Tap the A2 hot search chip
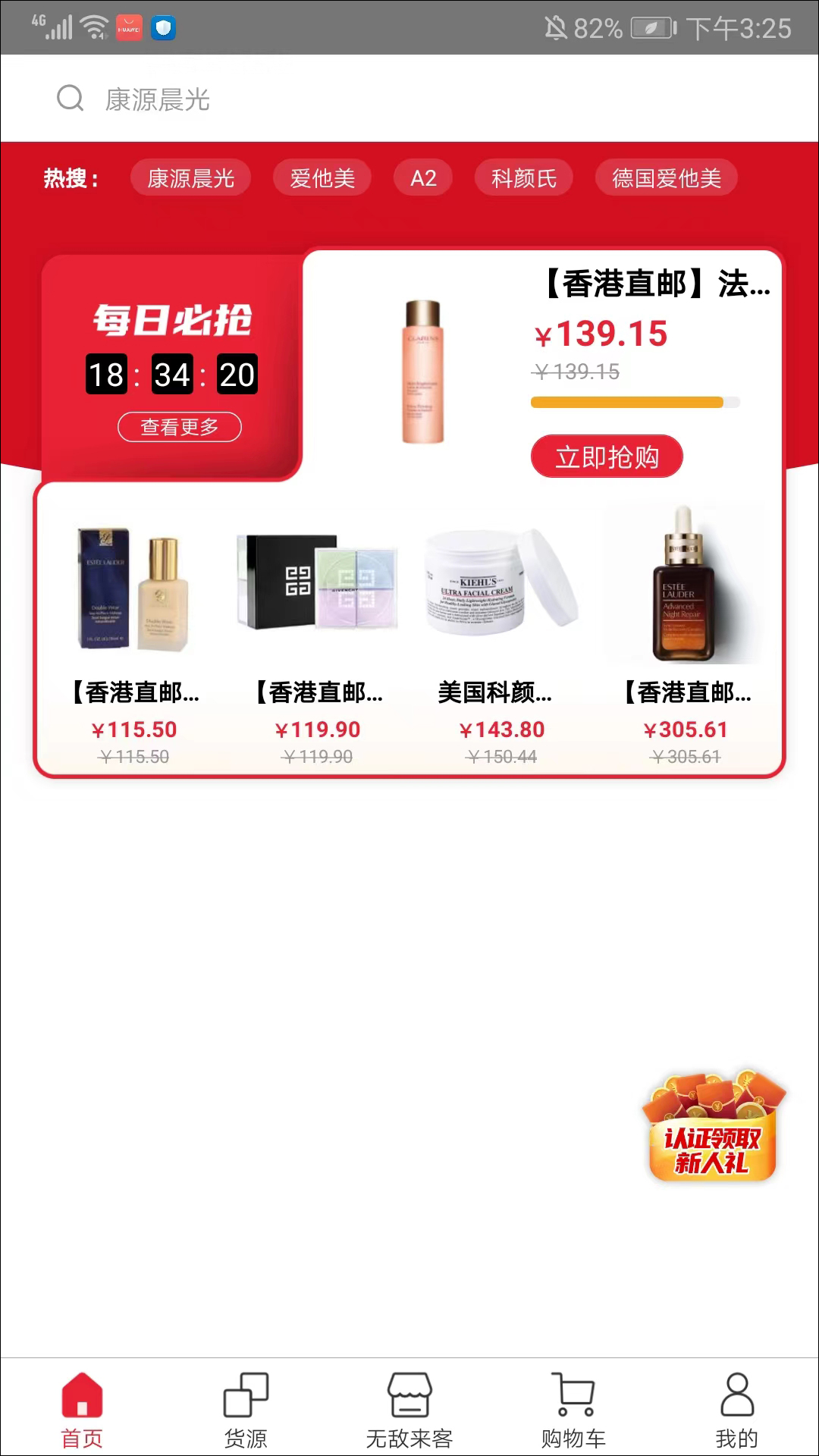Image resolution: width=819 pixels, height=1456 pixels. [x=423, y=178]
